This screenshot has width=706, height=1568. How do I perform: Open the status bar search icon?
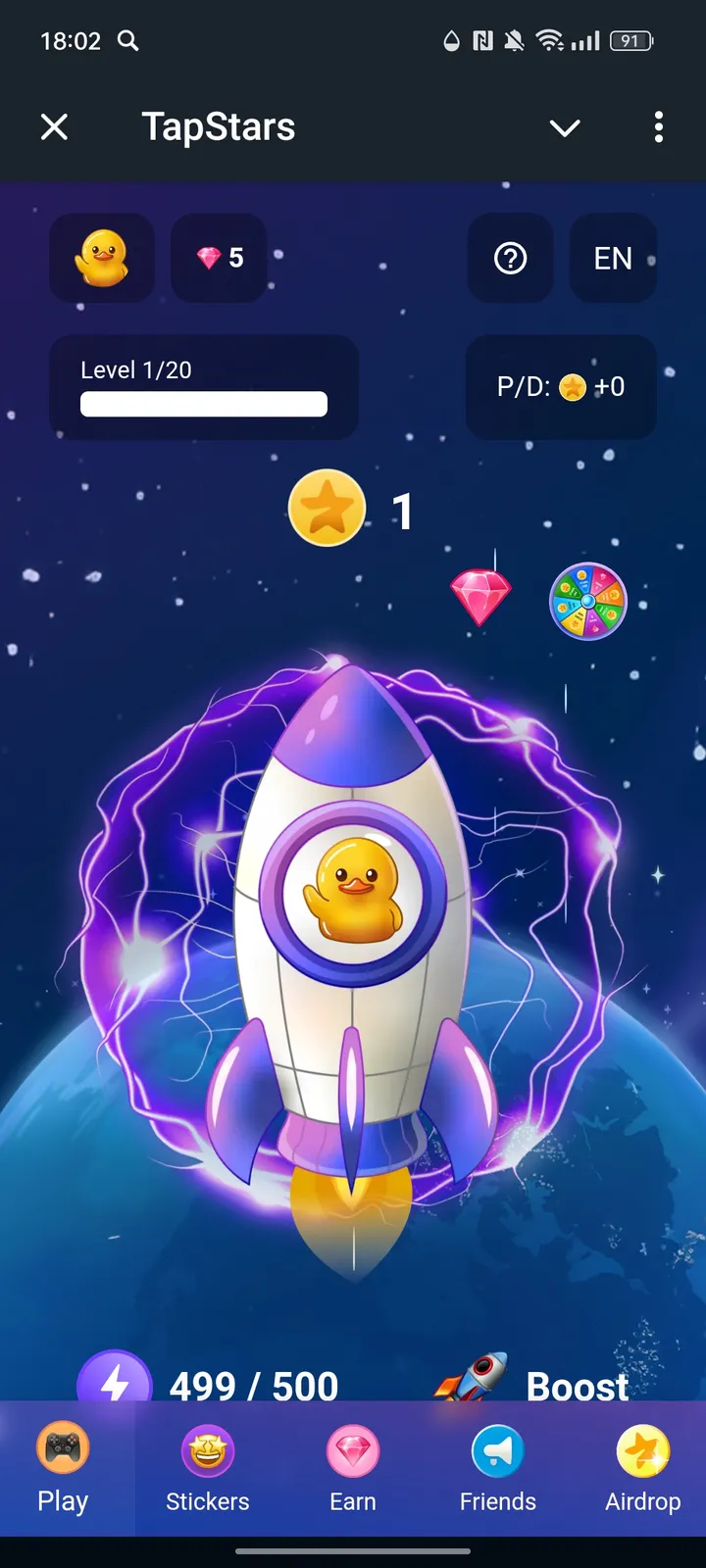[x=126, y=41]
